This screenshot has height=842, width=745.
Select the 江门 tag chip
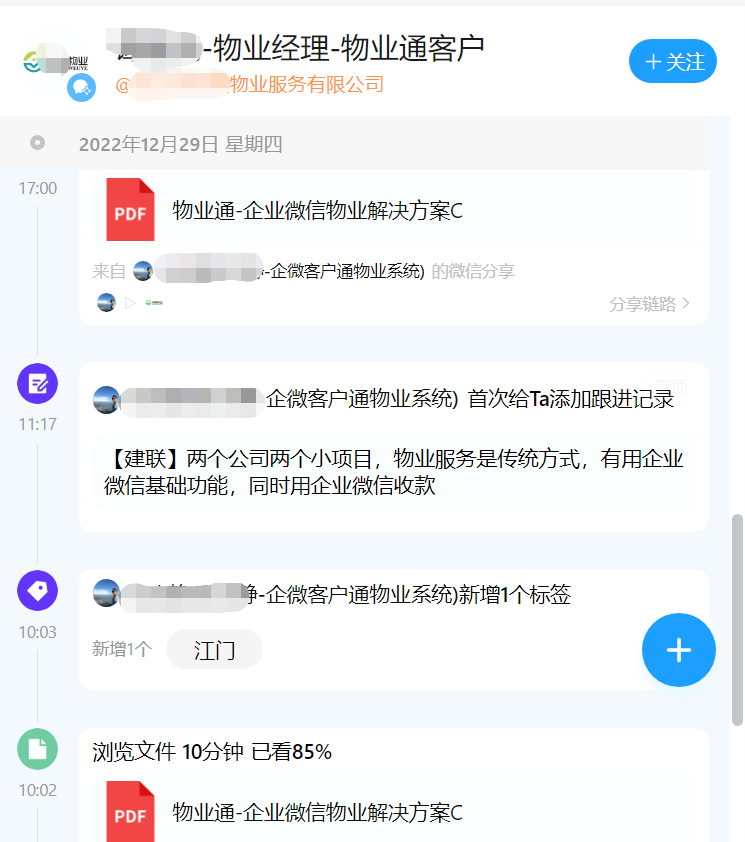click(214, 650)
